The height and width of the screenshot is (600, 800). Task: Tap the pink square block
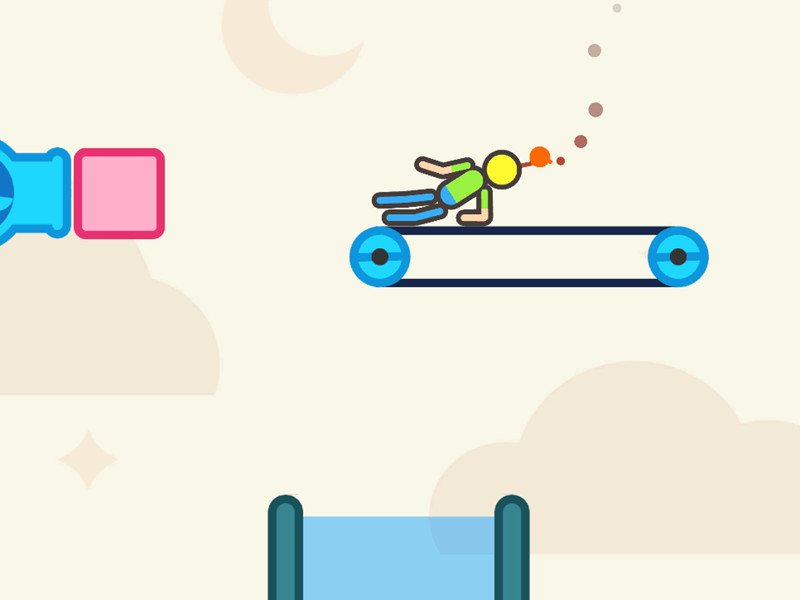click(x=119, y=194)
